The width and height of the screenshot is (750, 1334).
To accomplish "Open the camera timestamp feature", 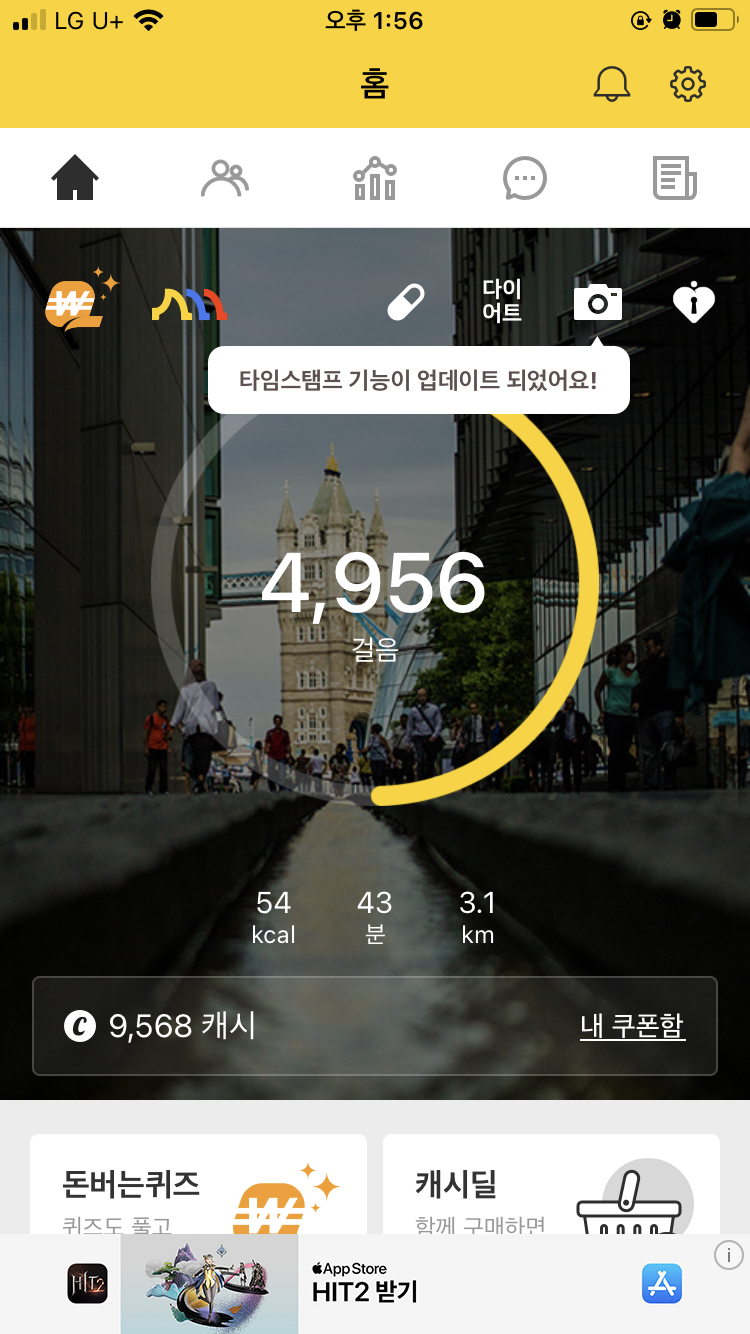I will (x=598, y=301).
